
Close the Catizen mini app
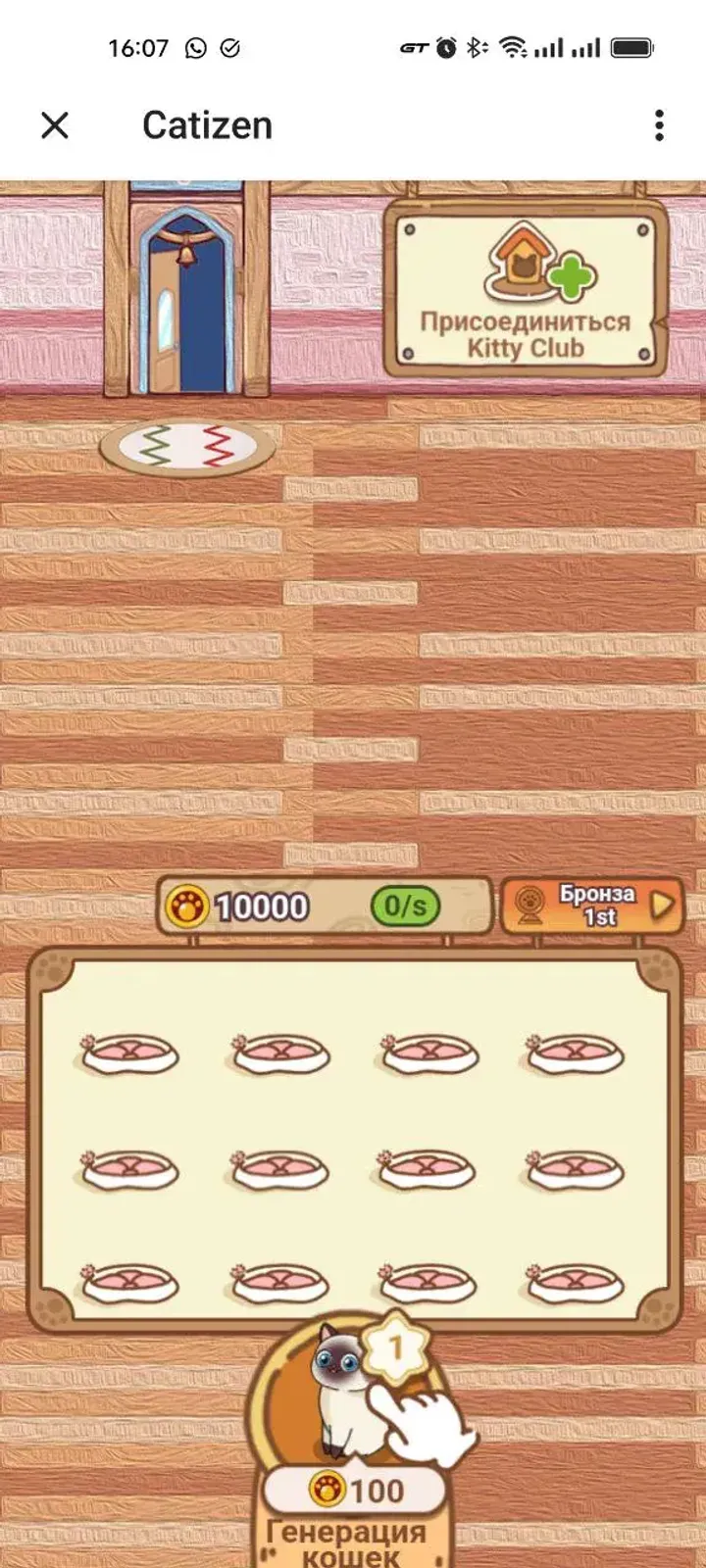click(55, 125)
